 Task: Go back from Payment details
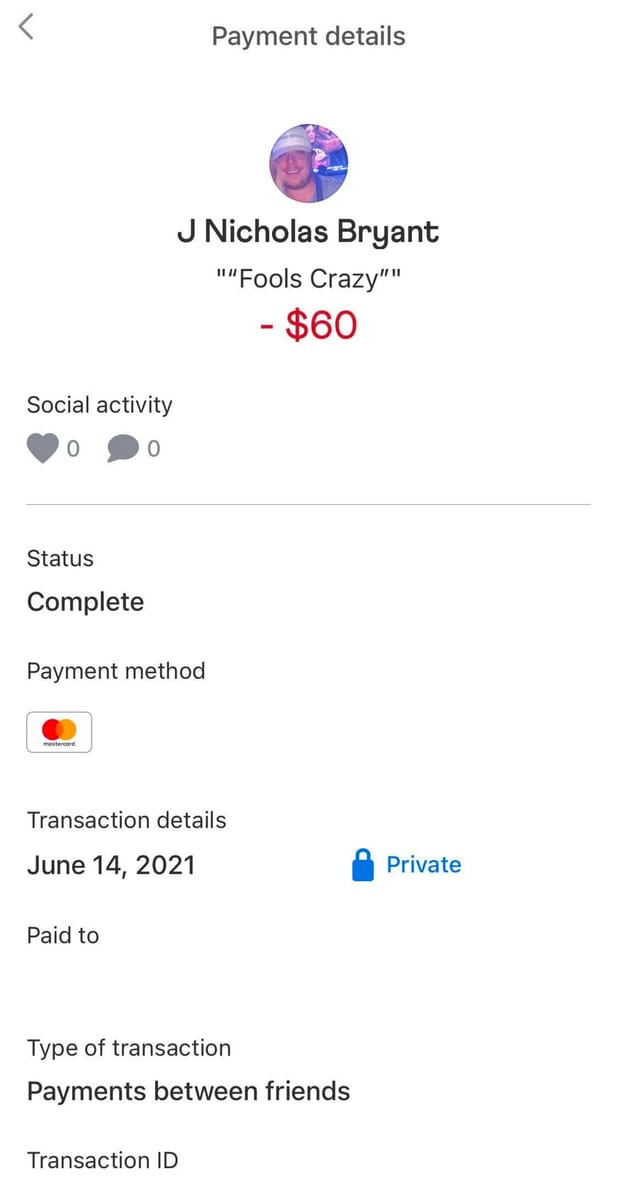coord(27,28)
